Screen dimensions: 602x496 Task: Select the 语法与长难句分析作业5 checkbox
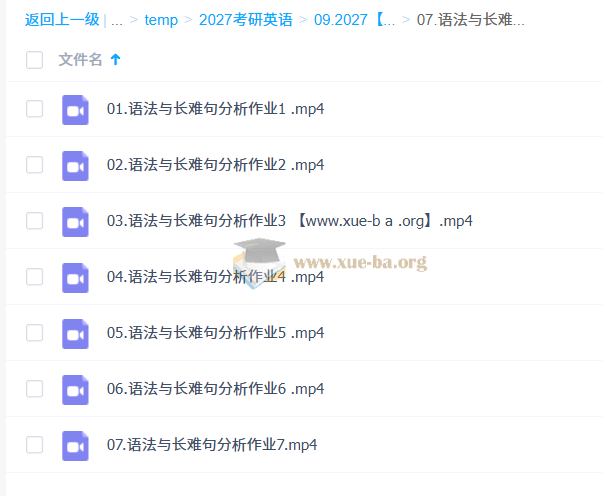pos(35,333)
